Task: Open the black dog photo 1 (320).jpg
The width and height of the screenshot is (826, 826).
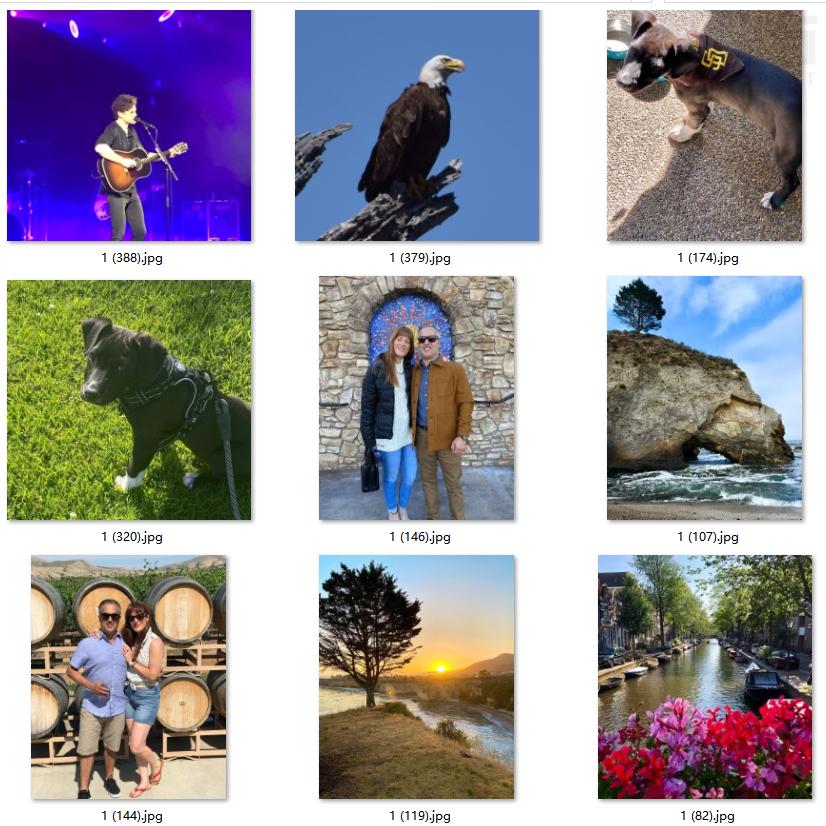Action: click(x=129, y=399)
